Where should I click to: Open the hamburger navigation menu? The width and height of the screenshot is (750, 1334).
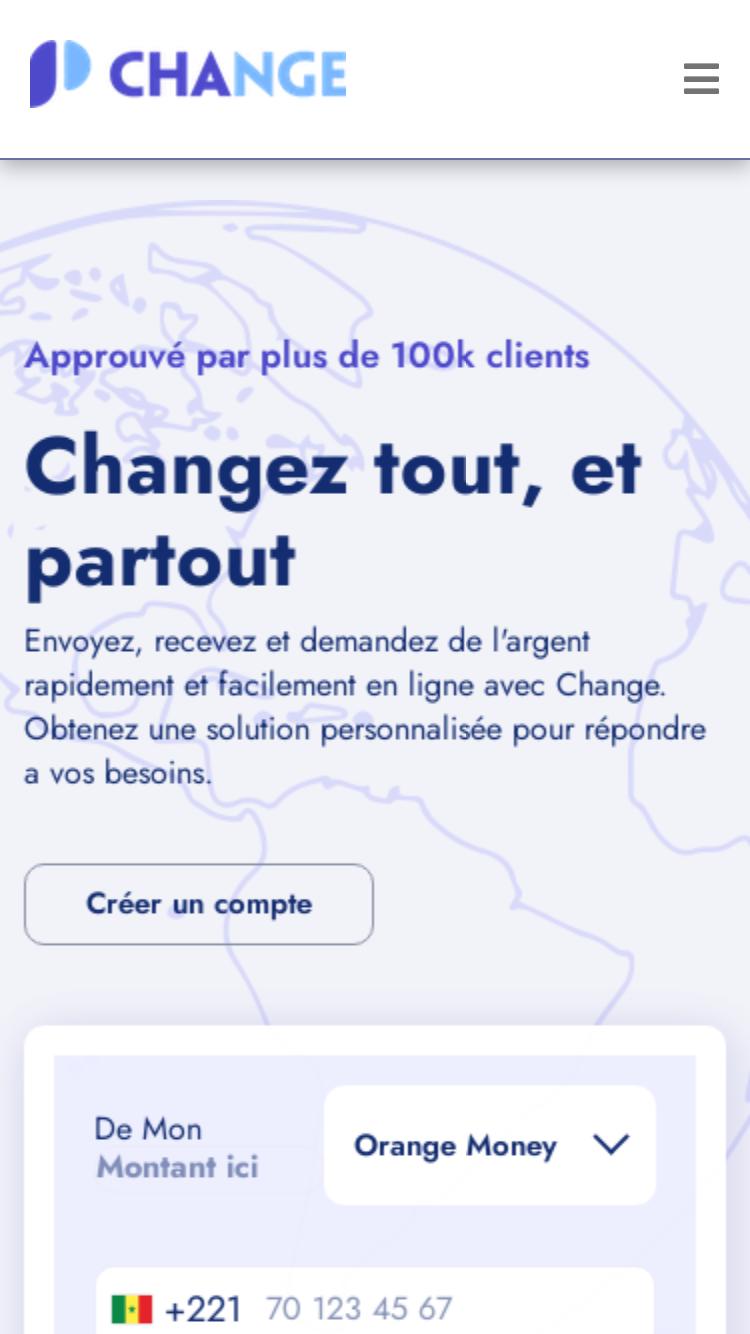point(701,78)
